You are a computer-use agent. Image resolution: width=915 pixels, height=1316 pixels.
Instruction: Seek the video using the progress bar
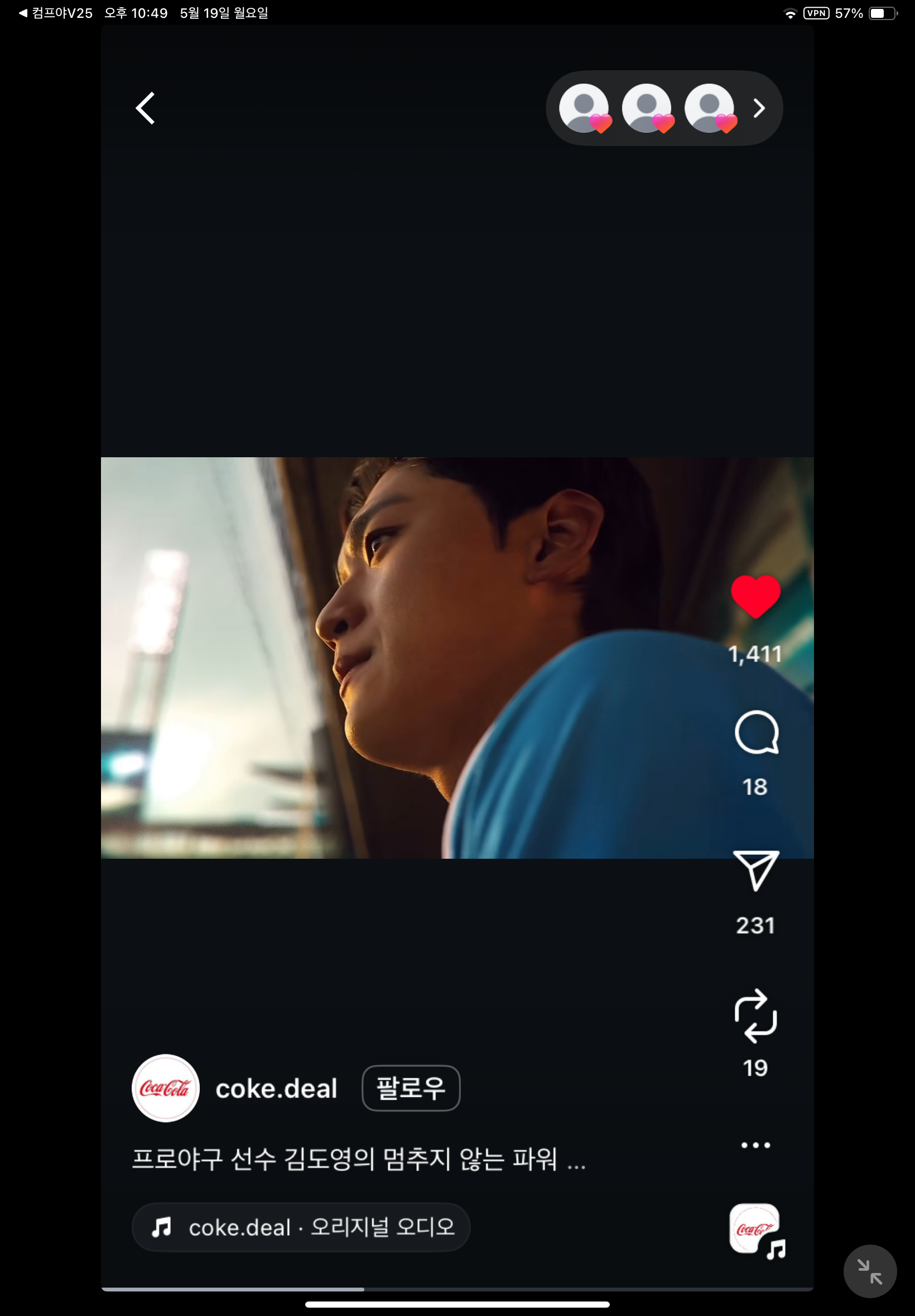(x=457, y=1289)
